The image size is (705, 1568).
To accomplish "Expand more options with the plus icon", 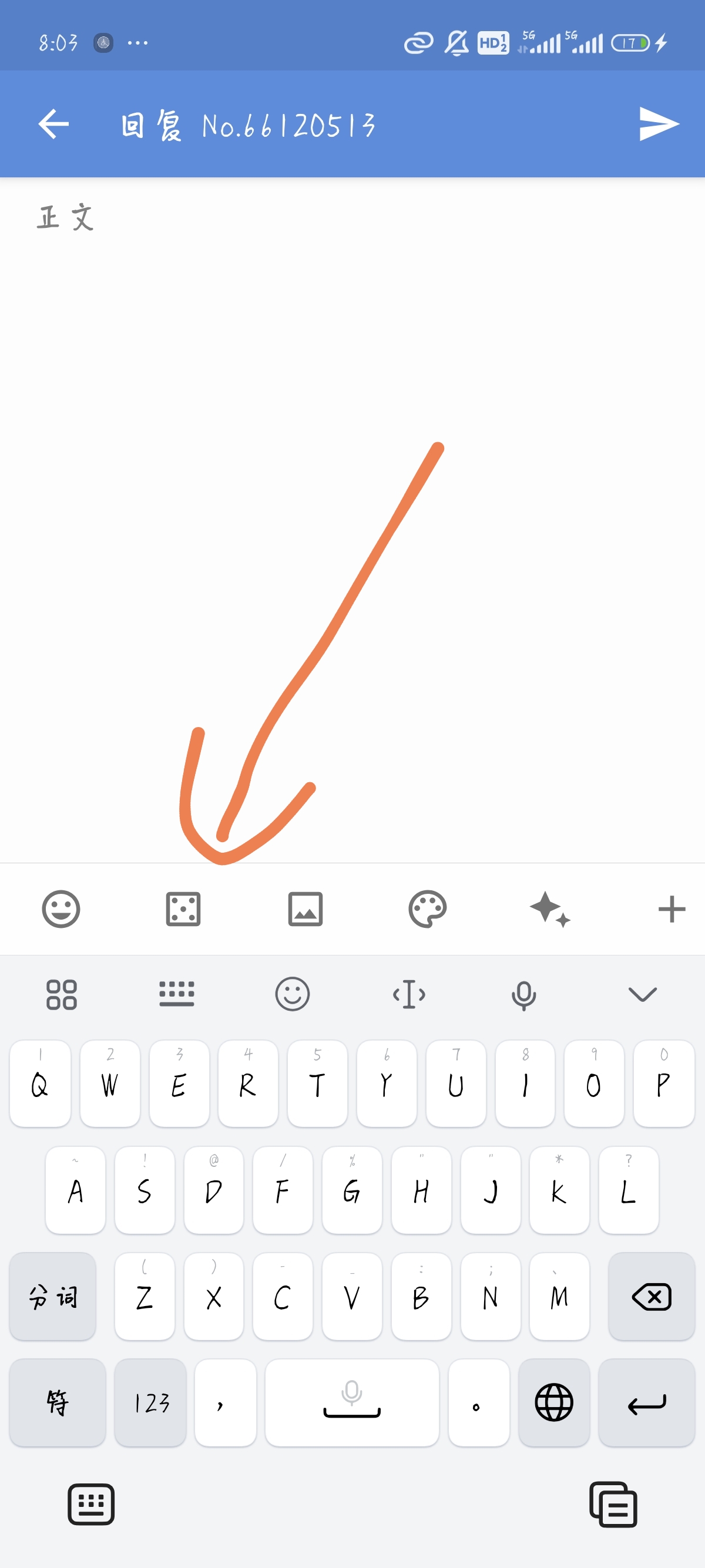I will pyautogui.click(x=672, y=909).
